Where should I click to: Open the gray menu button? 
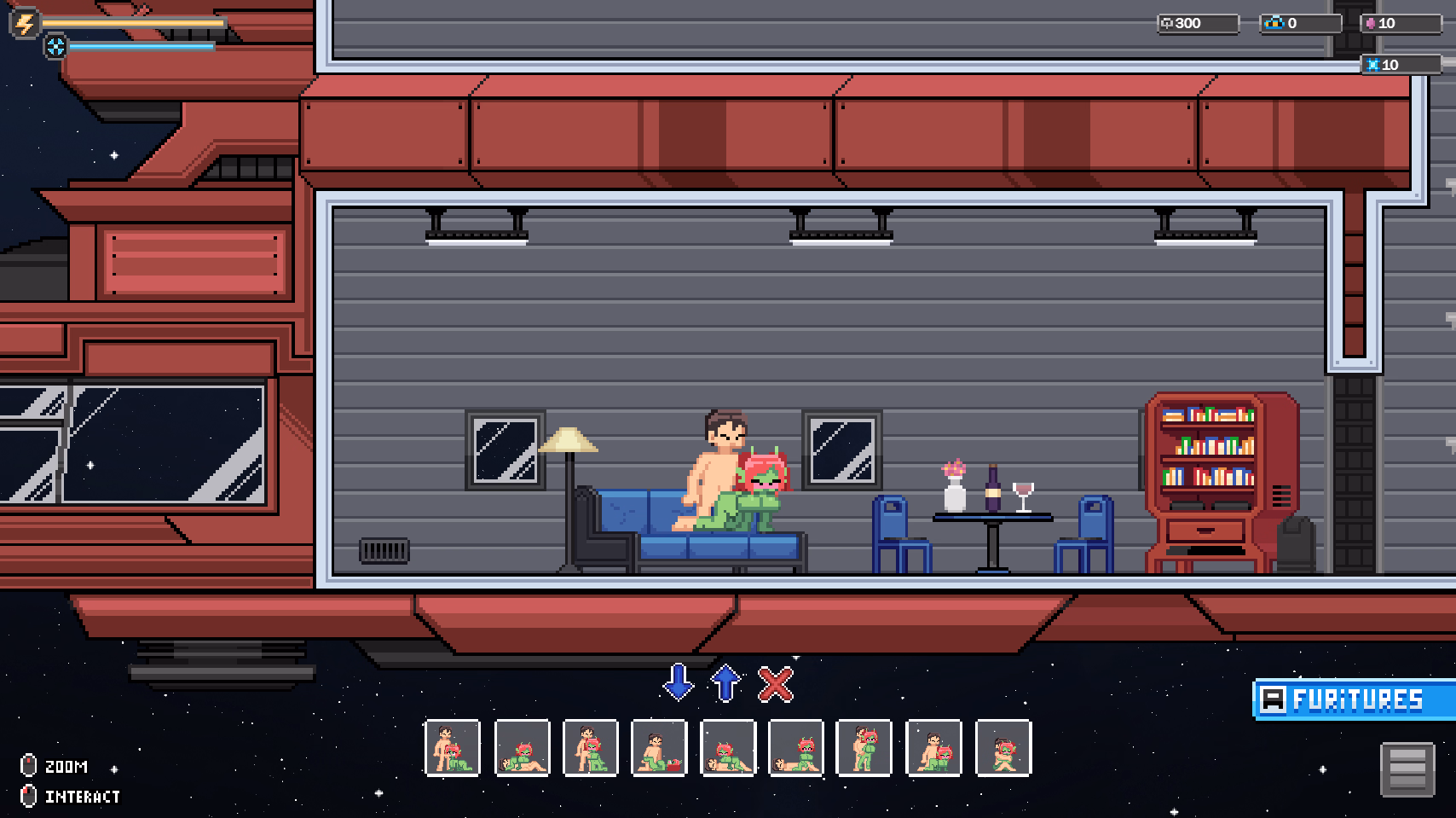(x=1407, y=769)
